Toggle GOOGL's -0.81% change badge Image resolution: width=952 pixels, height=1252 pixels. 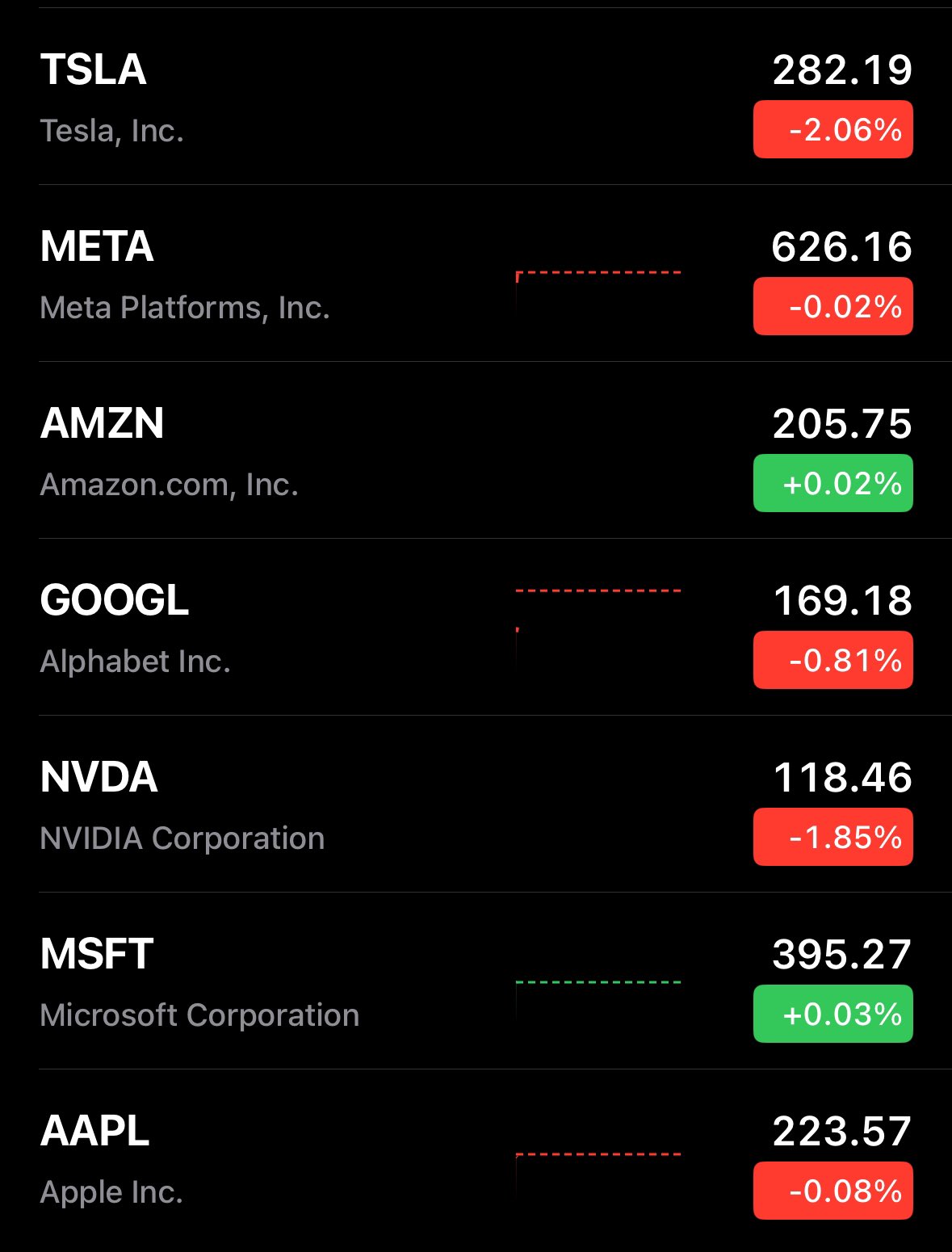point(832,660)
